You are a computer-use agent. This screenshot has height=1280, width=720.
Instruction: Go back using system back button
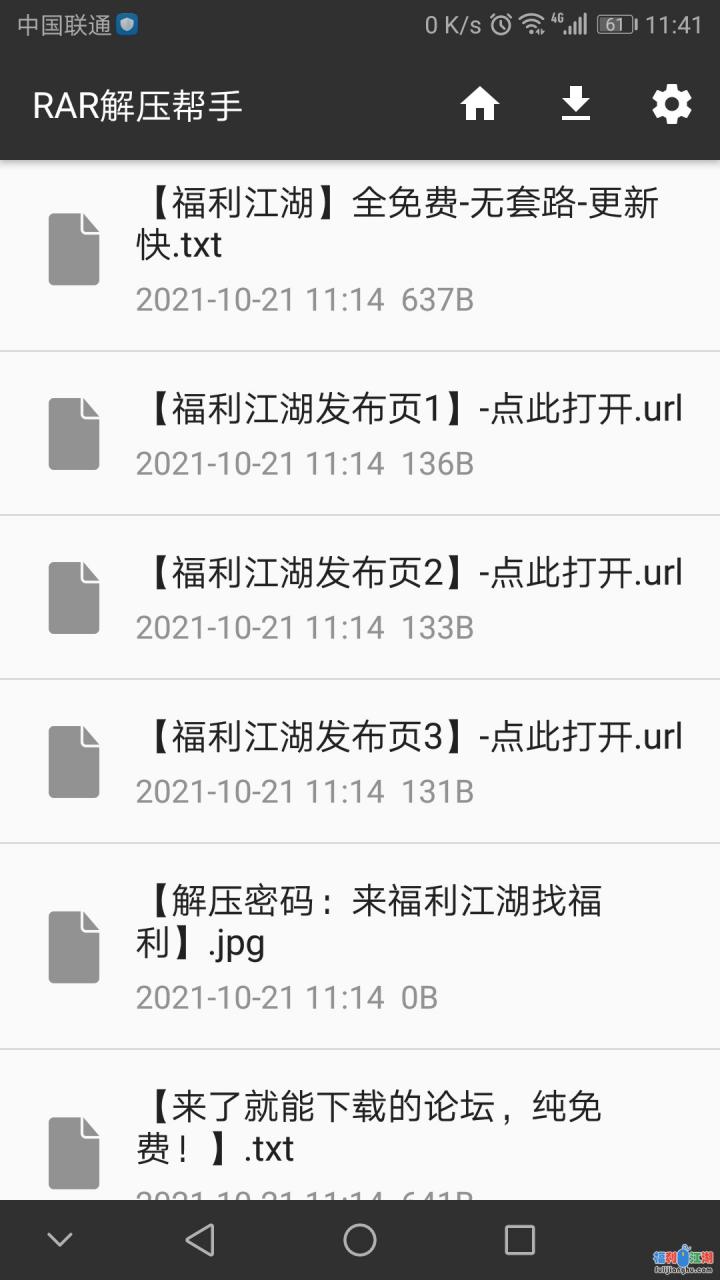(x=200, y=1240)
